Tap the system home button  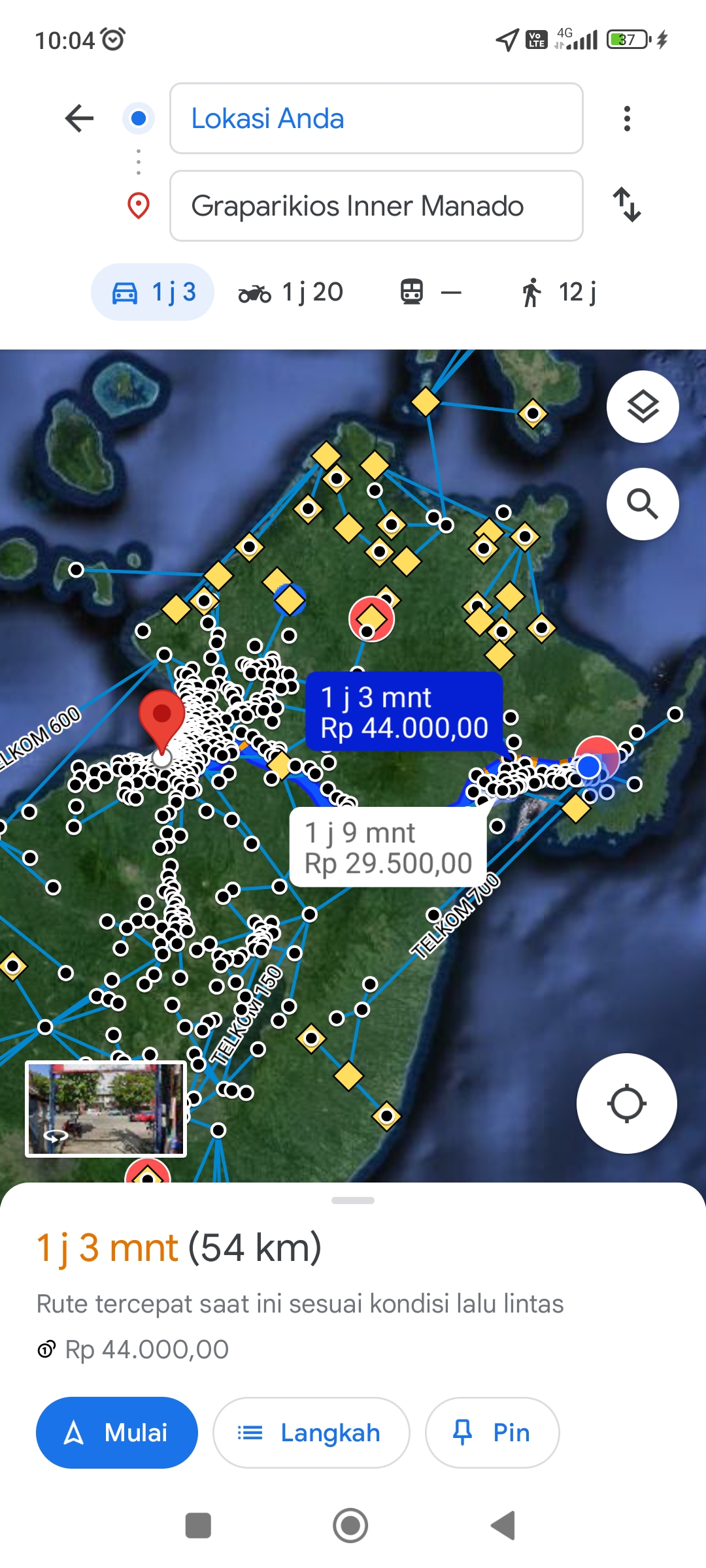[x=351, y=1526]
